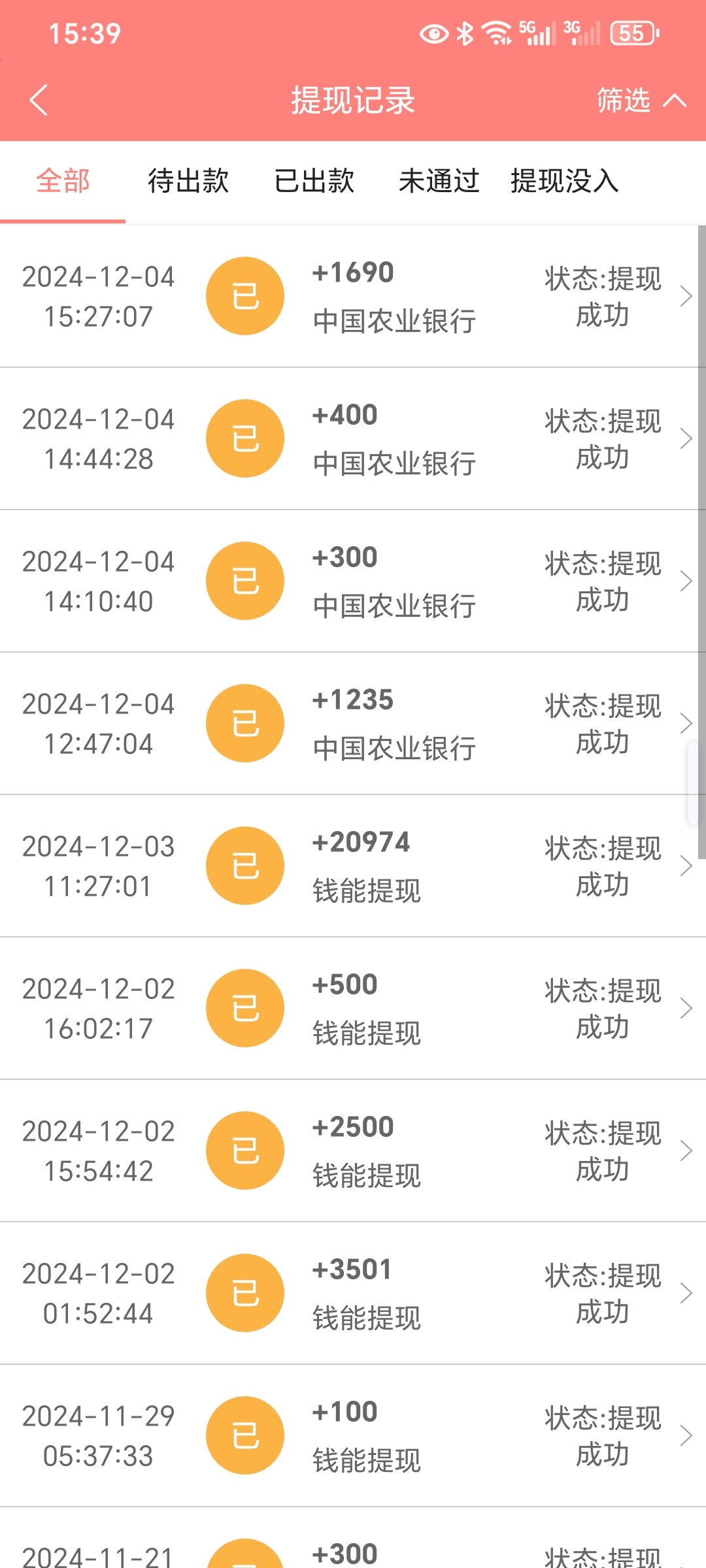This screenshot has height=1568, width=706.
Task: Go back from 提现记录 page
Action: click(39, 101)
